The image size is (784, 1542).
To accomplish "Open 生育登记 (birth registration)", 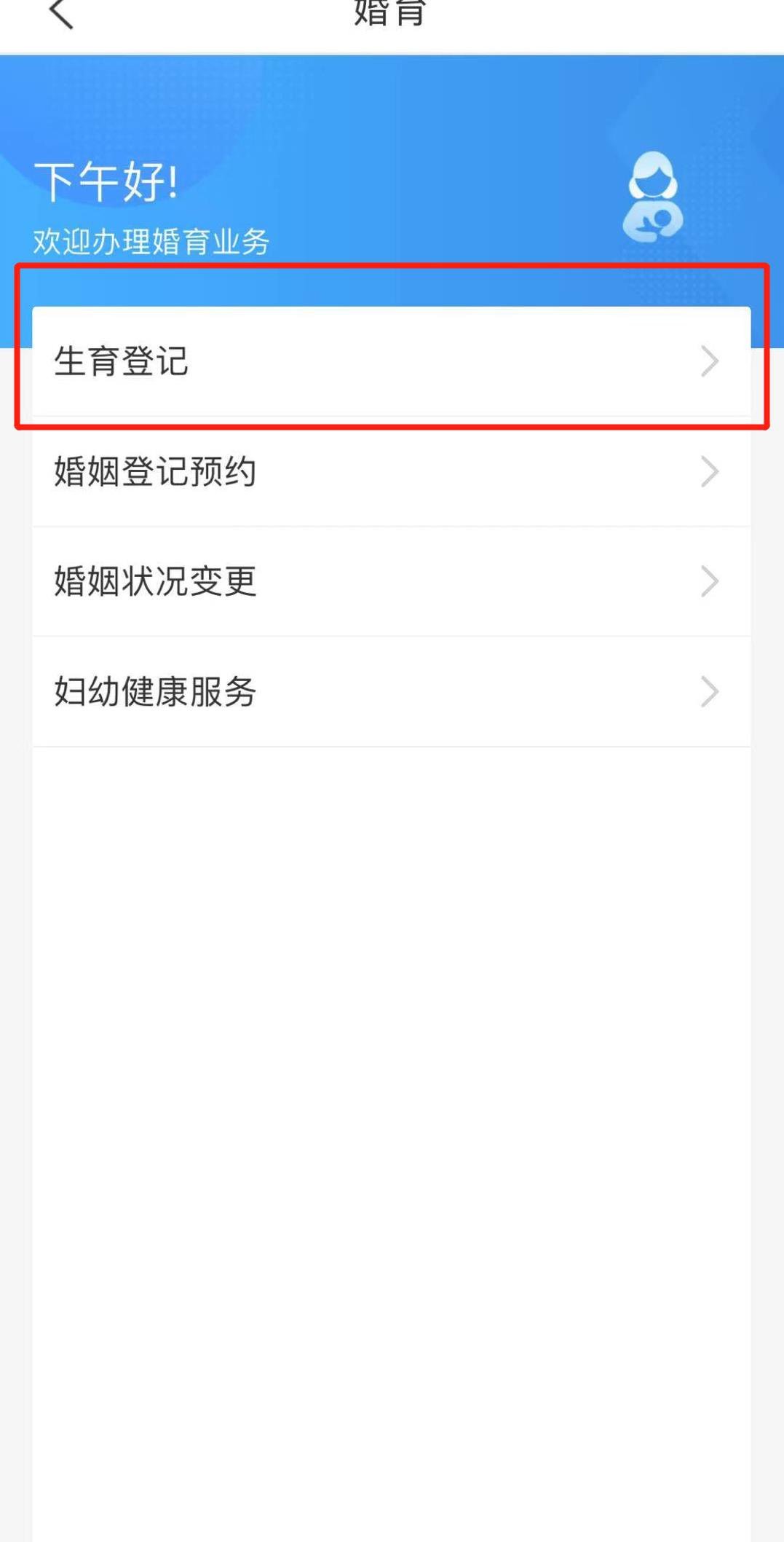I will tap(390, 361).
